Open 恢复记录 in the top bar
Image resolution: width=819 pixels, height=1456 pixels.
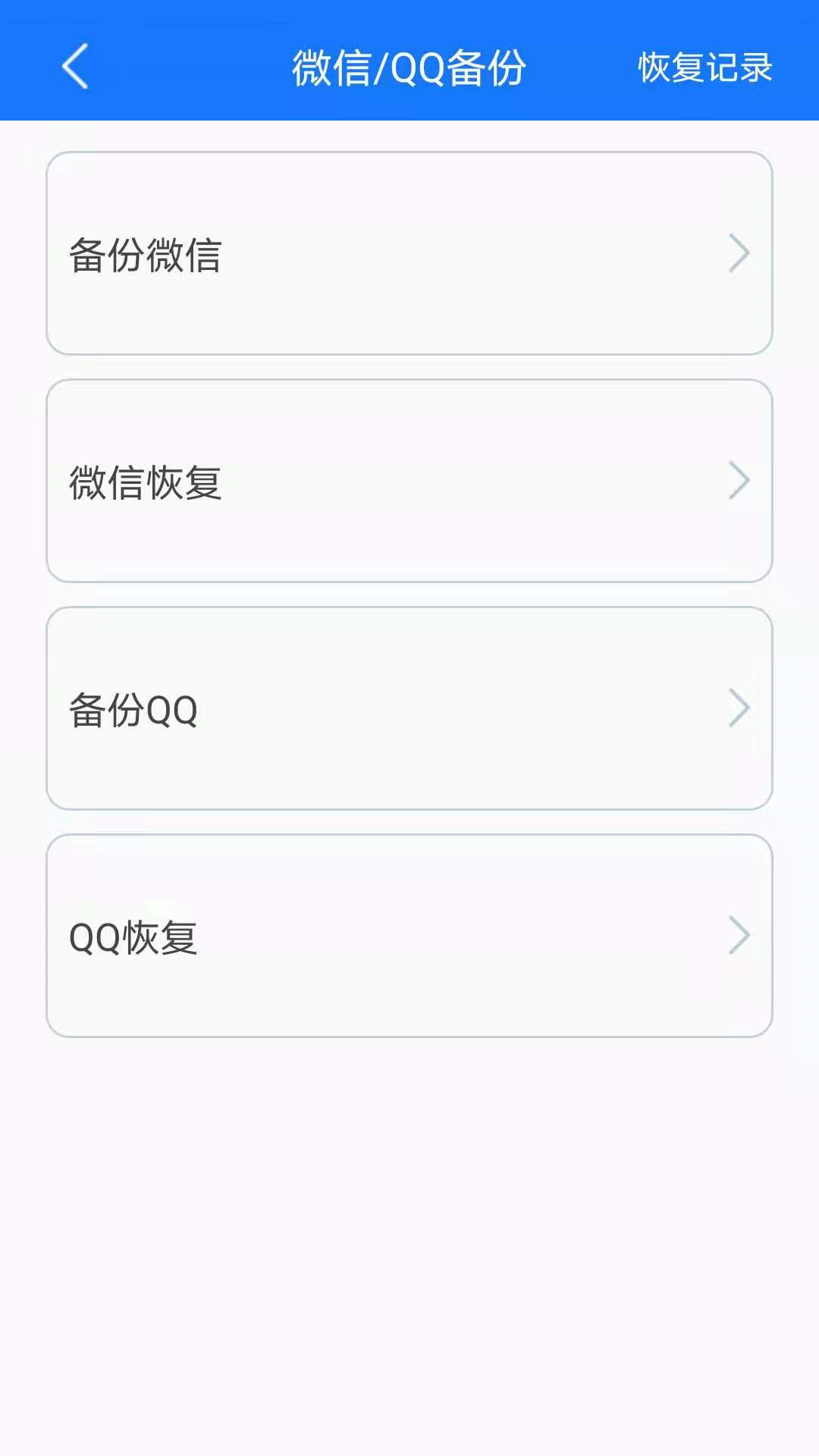(x=704, y=67)
